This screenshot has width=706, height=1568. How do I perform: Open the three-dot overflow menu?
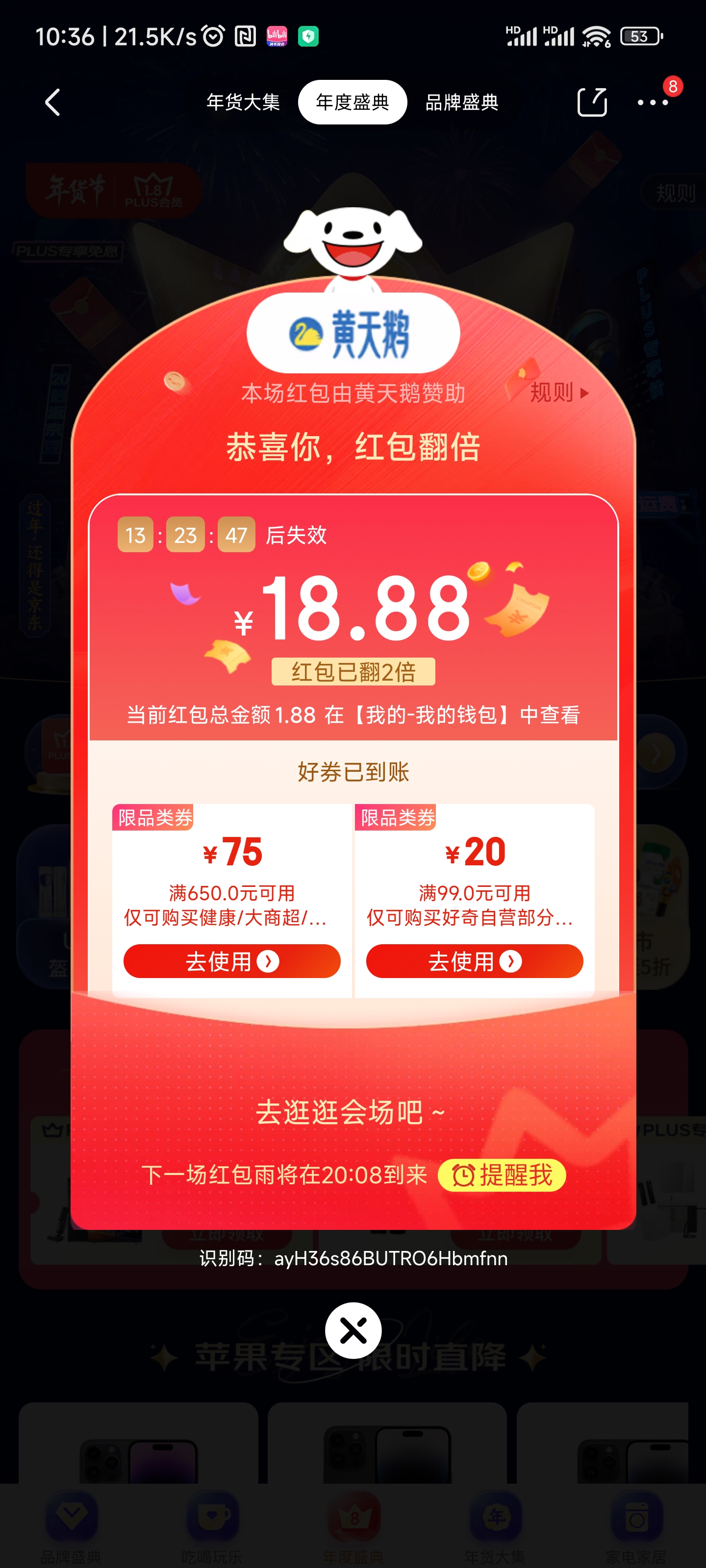[x=653, y=102]
